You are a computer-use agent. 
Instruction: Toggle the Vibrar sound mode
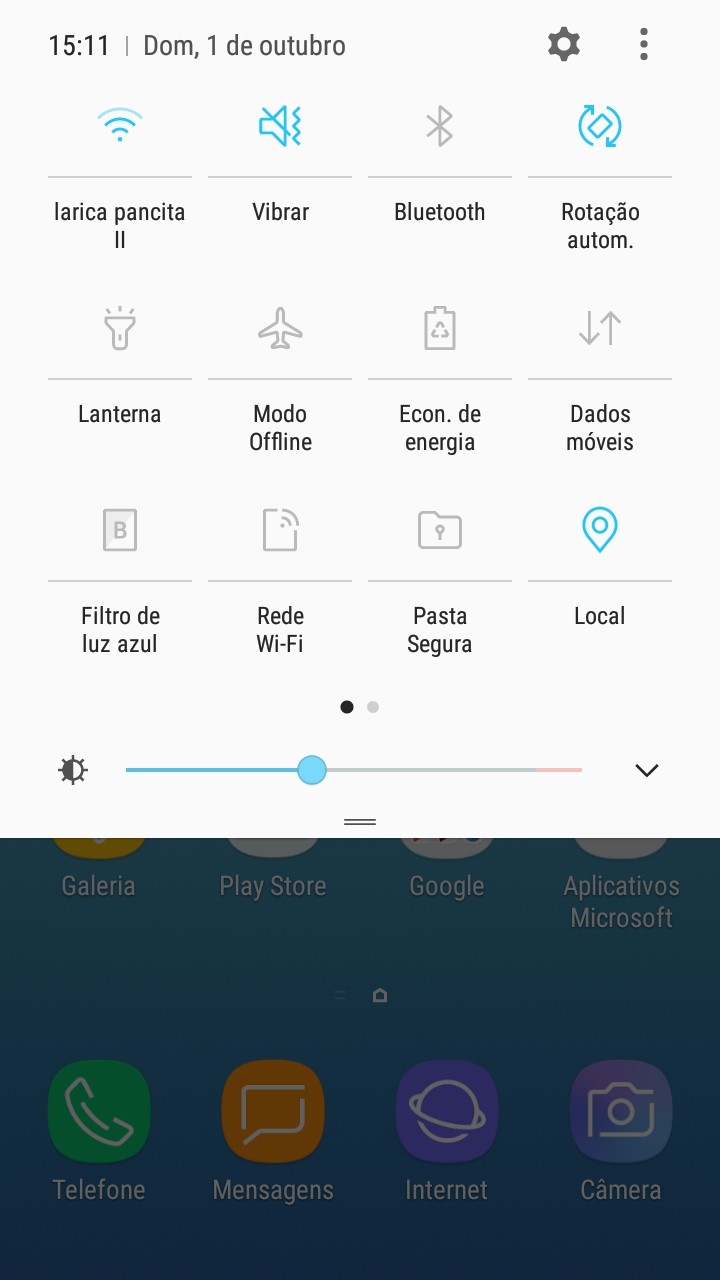tap(280, 127)
